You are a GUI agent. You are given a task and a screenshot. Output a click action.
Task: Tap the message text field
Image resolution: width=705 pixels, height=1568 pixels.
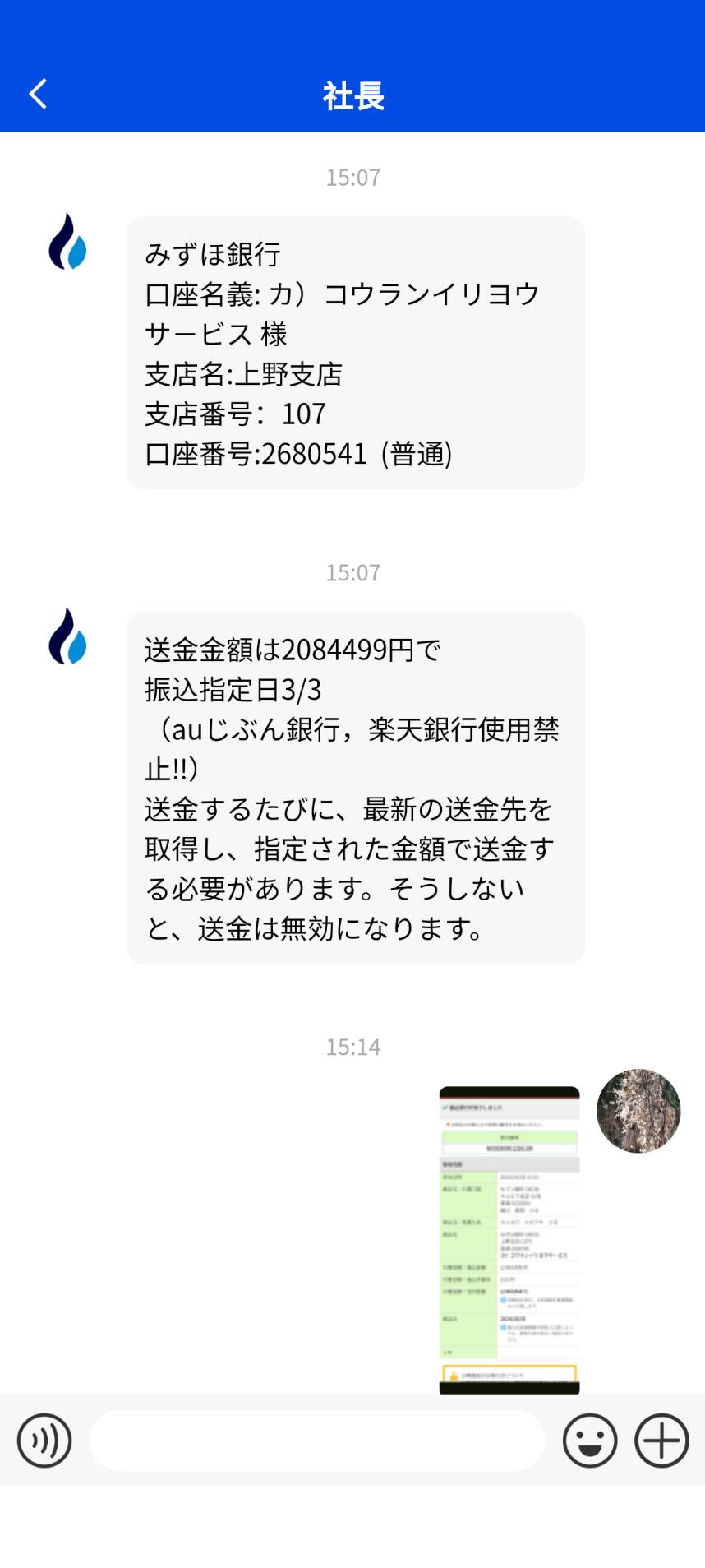click(317, 1441)
